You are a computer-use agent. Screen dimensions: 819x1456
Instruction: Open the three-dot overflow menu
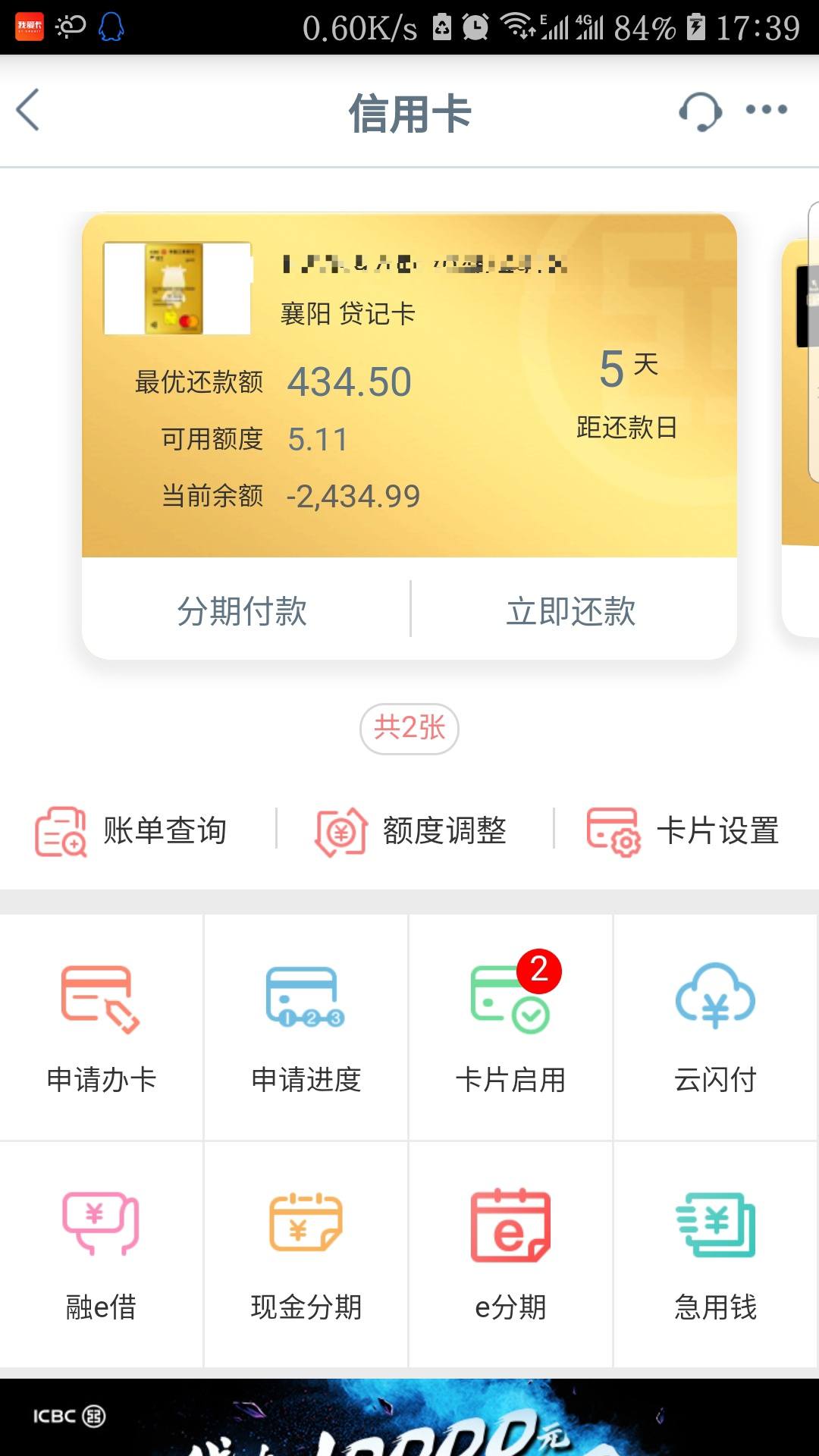click(x=767, y=110)
